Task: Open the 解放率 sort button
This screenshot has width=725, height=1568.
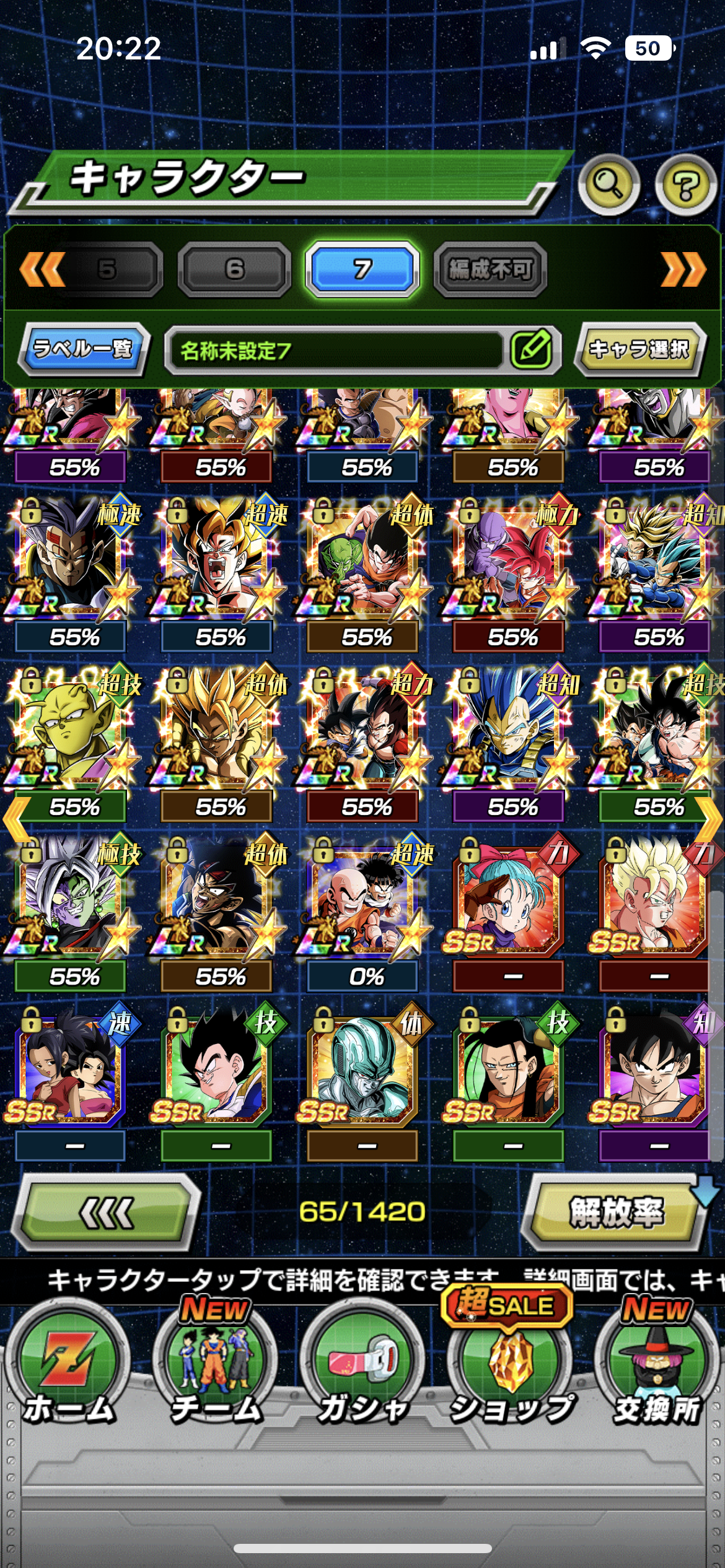Action: coord(616,1212)
